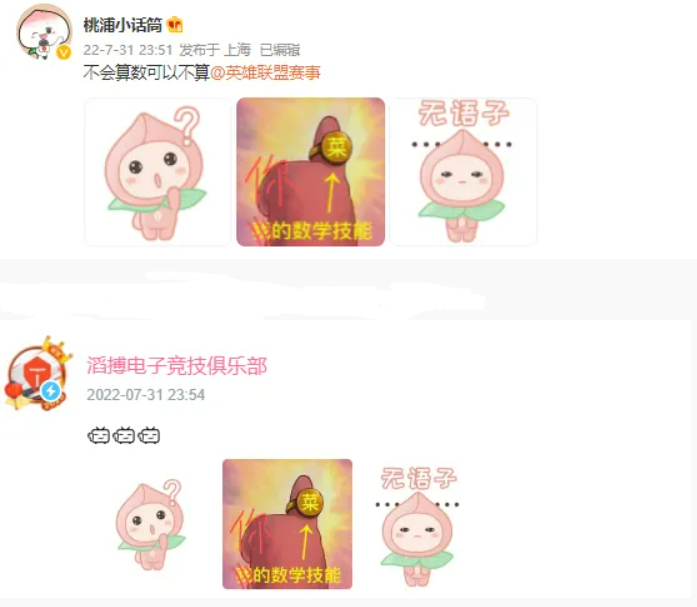Tap the 滔搏电子竞技俱乐部 username
The height and width of the screenshot is (607, 697).
click(x=177, y=366)
